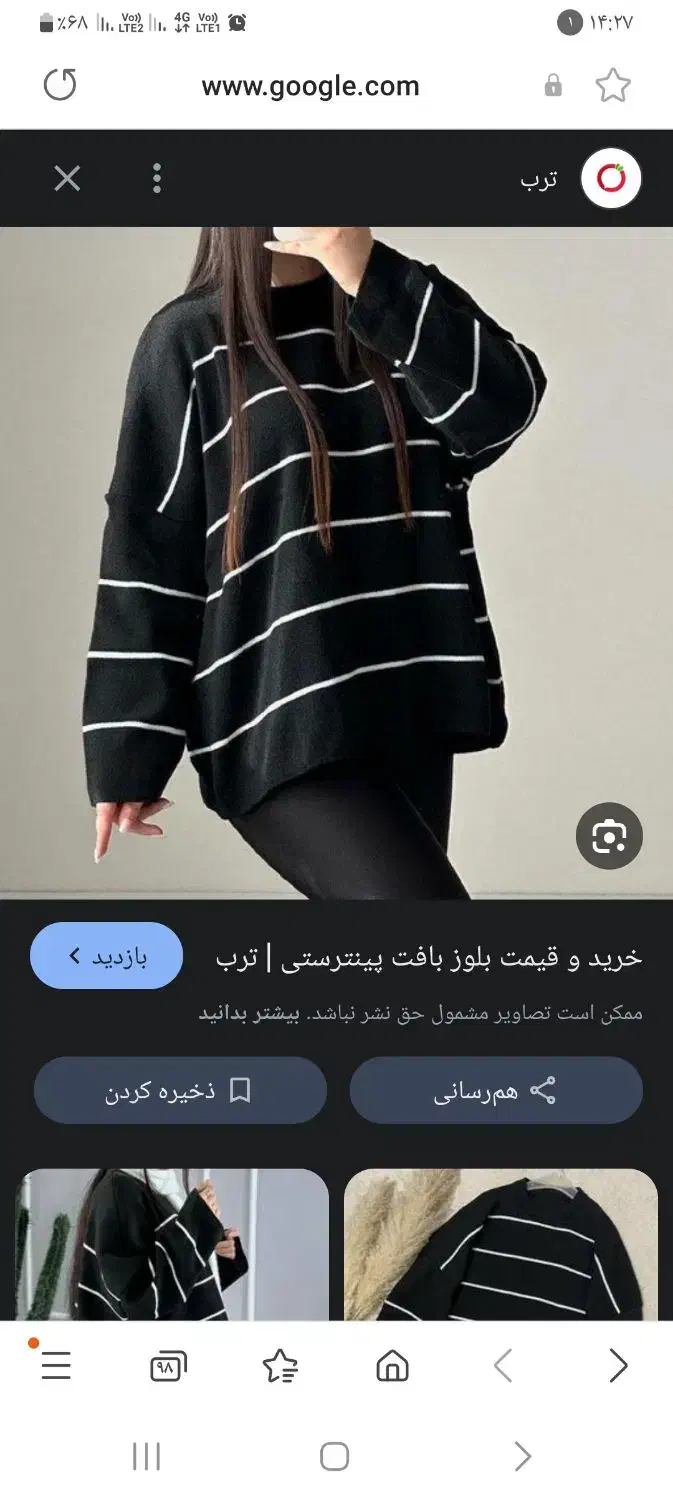Go to the device home screen
The height and width of the screenshot is (1500, 673).
pyautogui.click(x=335, y=1456)
